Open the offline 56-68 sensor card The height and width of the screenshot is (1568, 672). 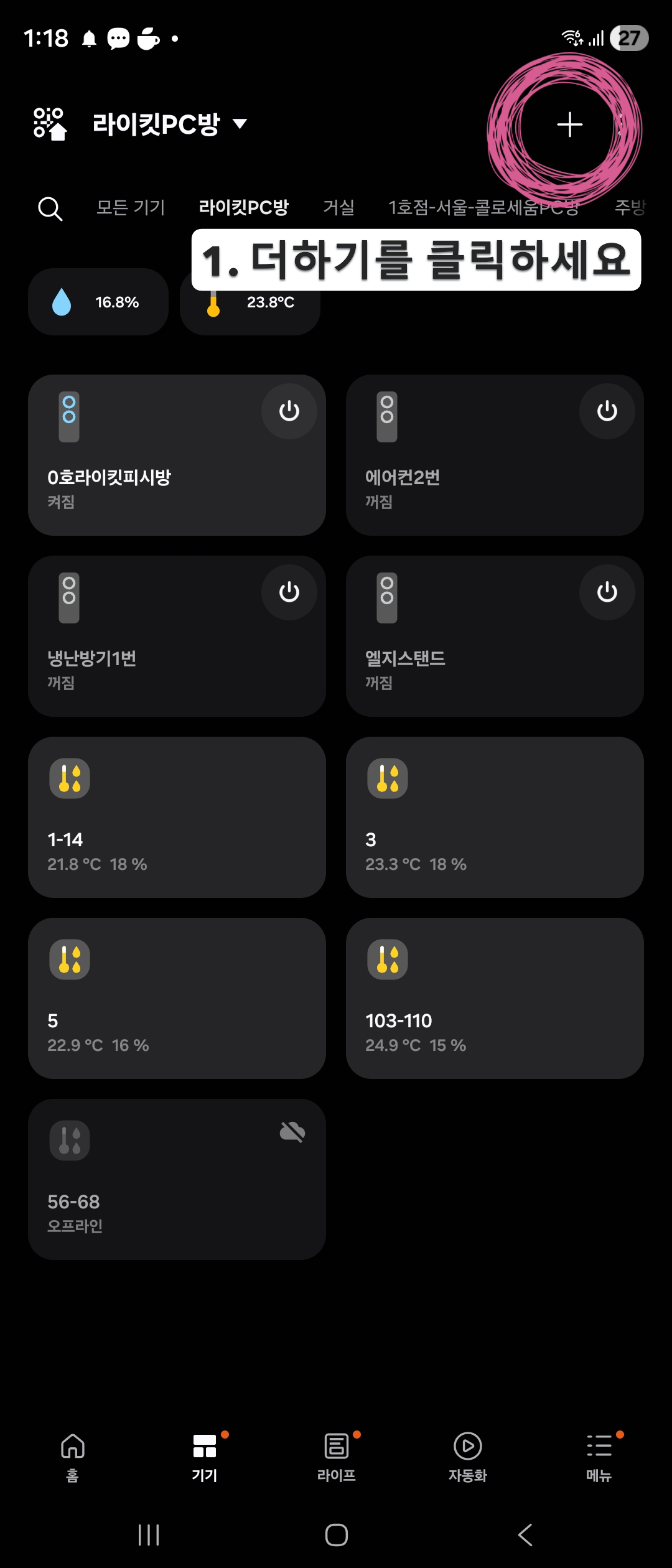(177, 1179)
